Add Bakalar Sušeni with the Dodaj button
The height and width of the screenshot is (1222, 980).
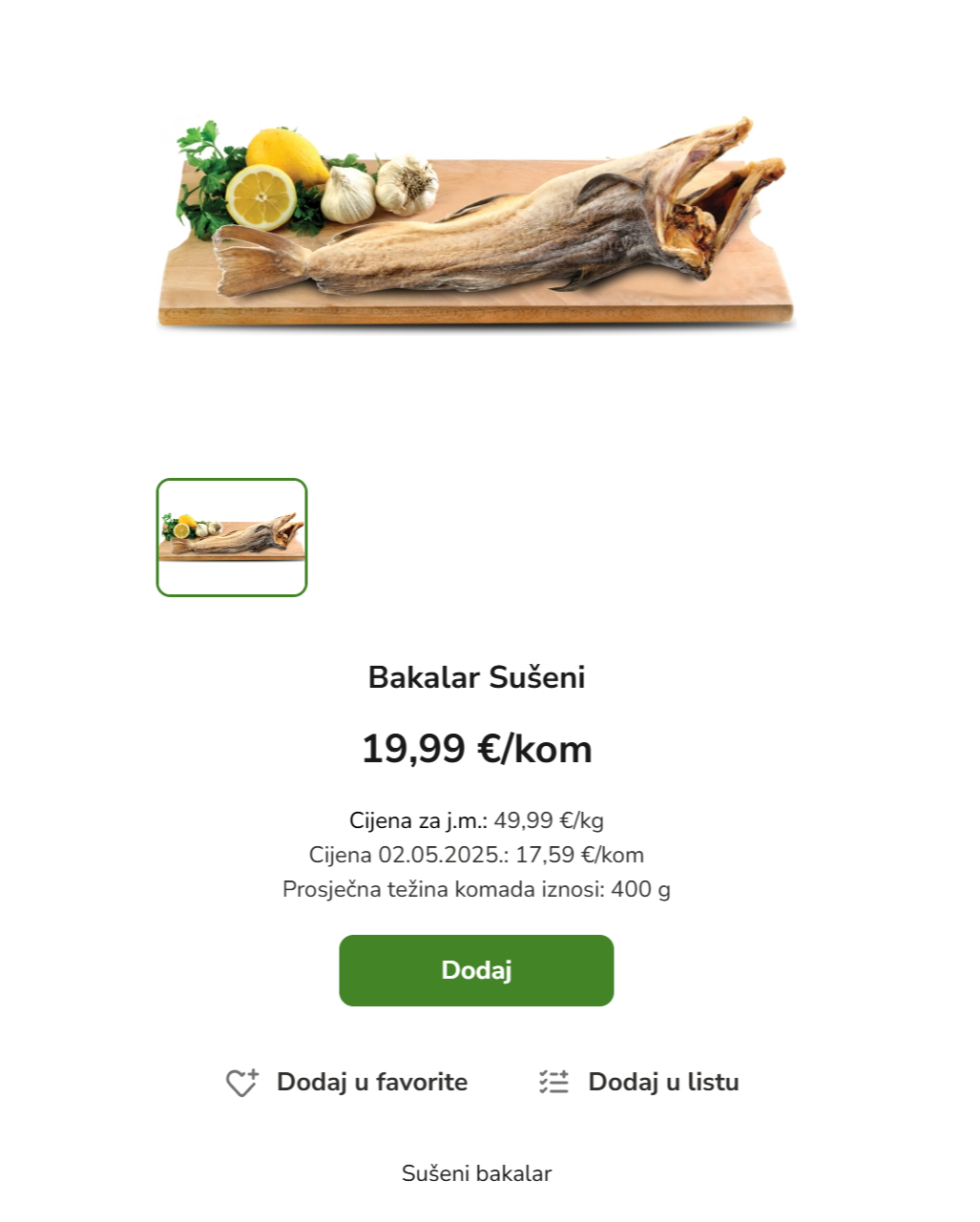pos(476,970)
